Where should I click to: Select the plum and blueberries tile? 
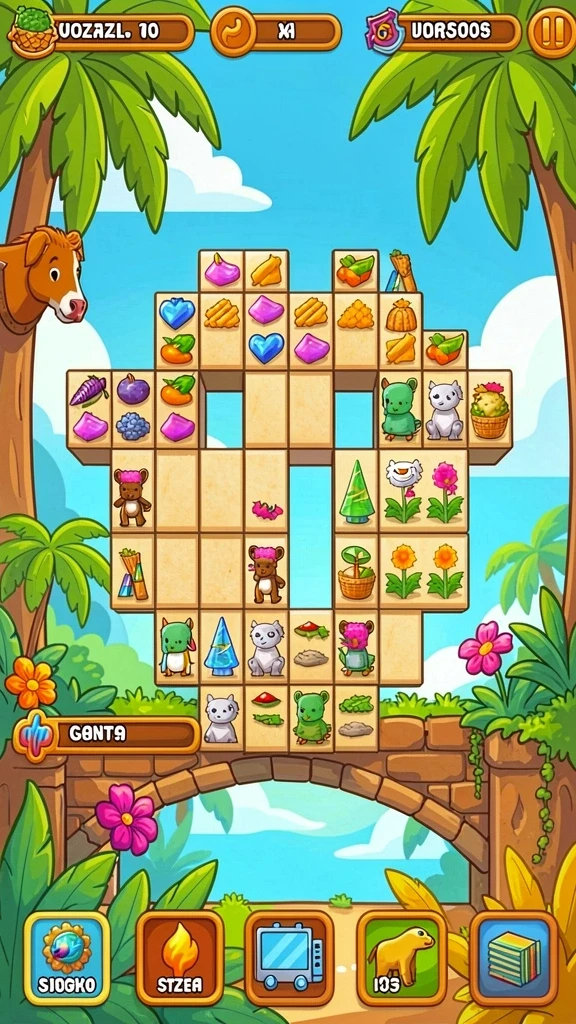pyautogui.click(x=133, y=409)
